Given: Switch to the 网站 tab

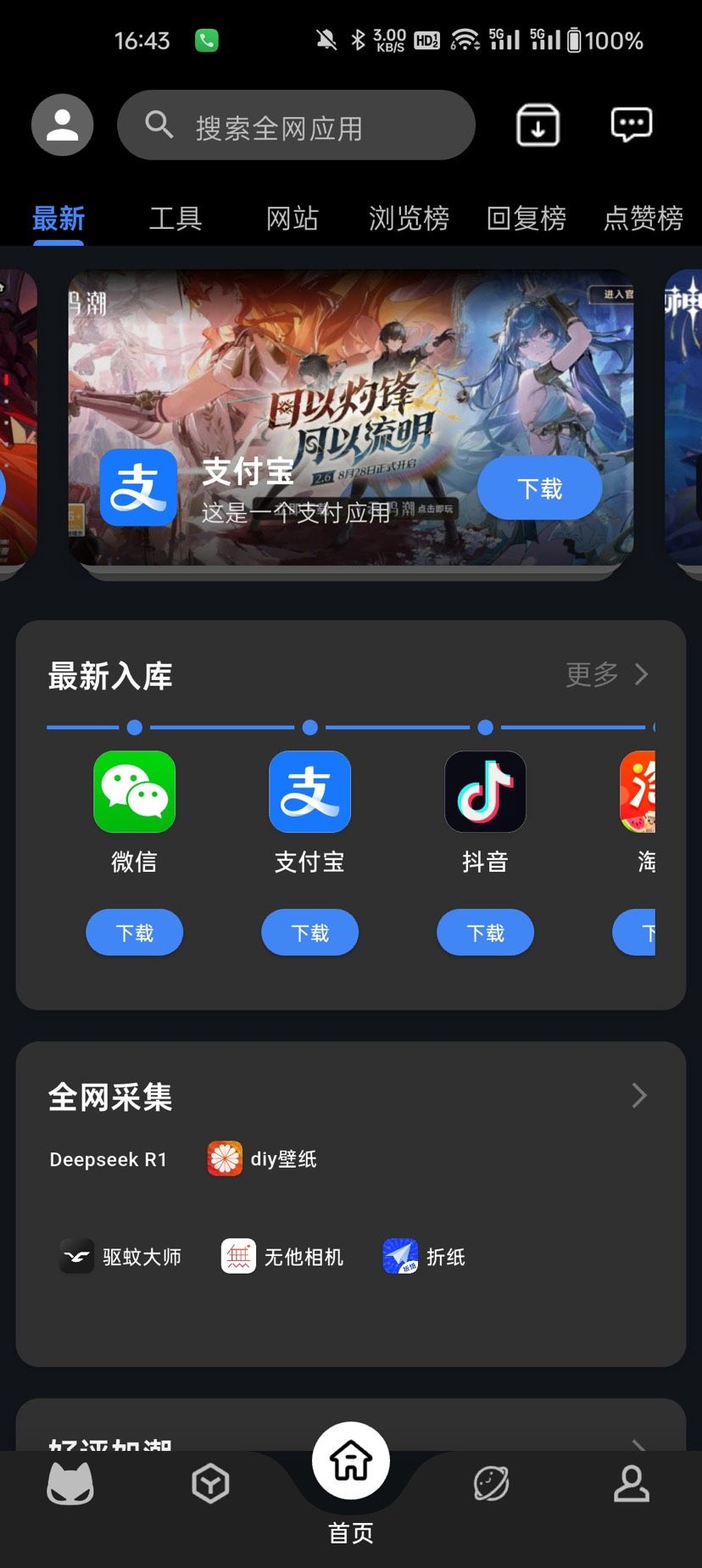Looking at the screenshot, I should (x=292, y=219).
